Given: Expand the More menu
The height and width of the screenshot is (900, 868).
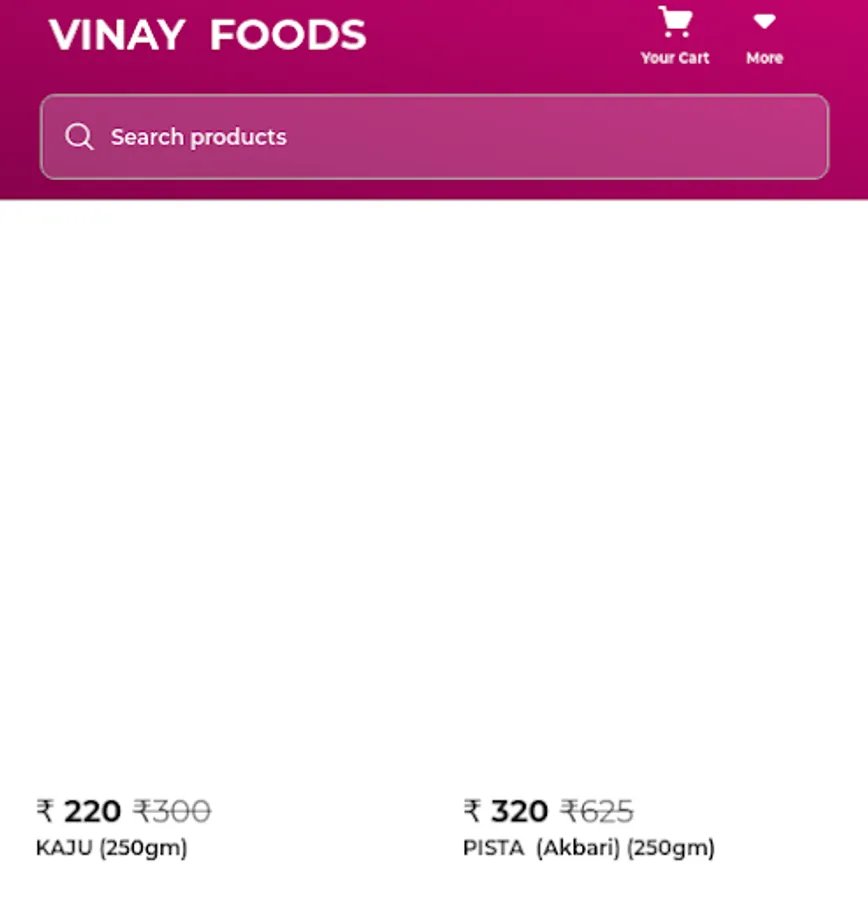Looking at the screenshot, I should pyautogui.click(x=764, y=35).
